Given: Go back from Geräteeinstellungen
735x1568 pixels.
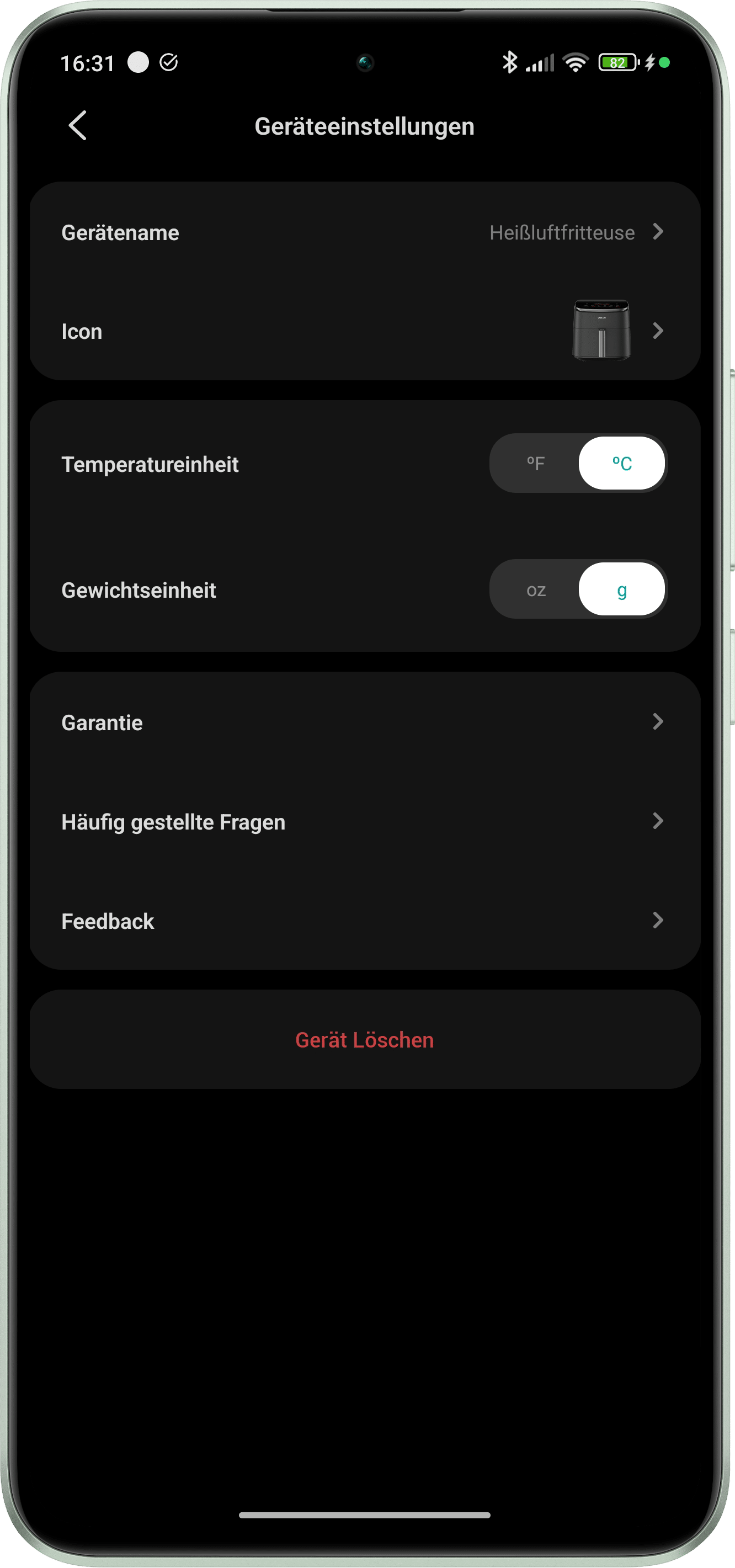Looking at the screenshot, I should click(78, 125).
